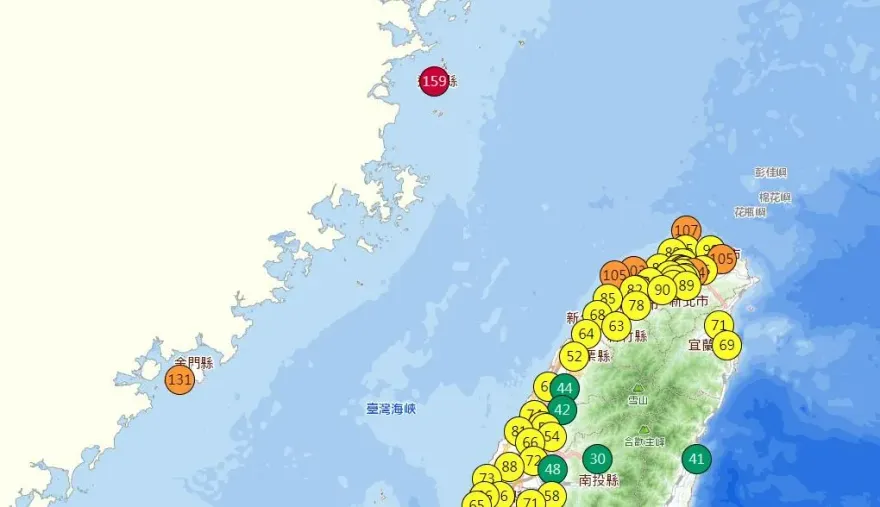The image size is (880, 507).
Task: Select the green 48 marker
Action: [x=553, y=468]
